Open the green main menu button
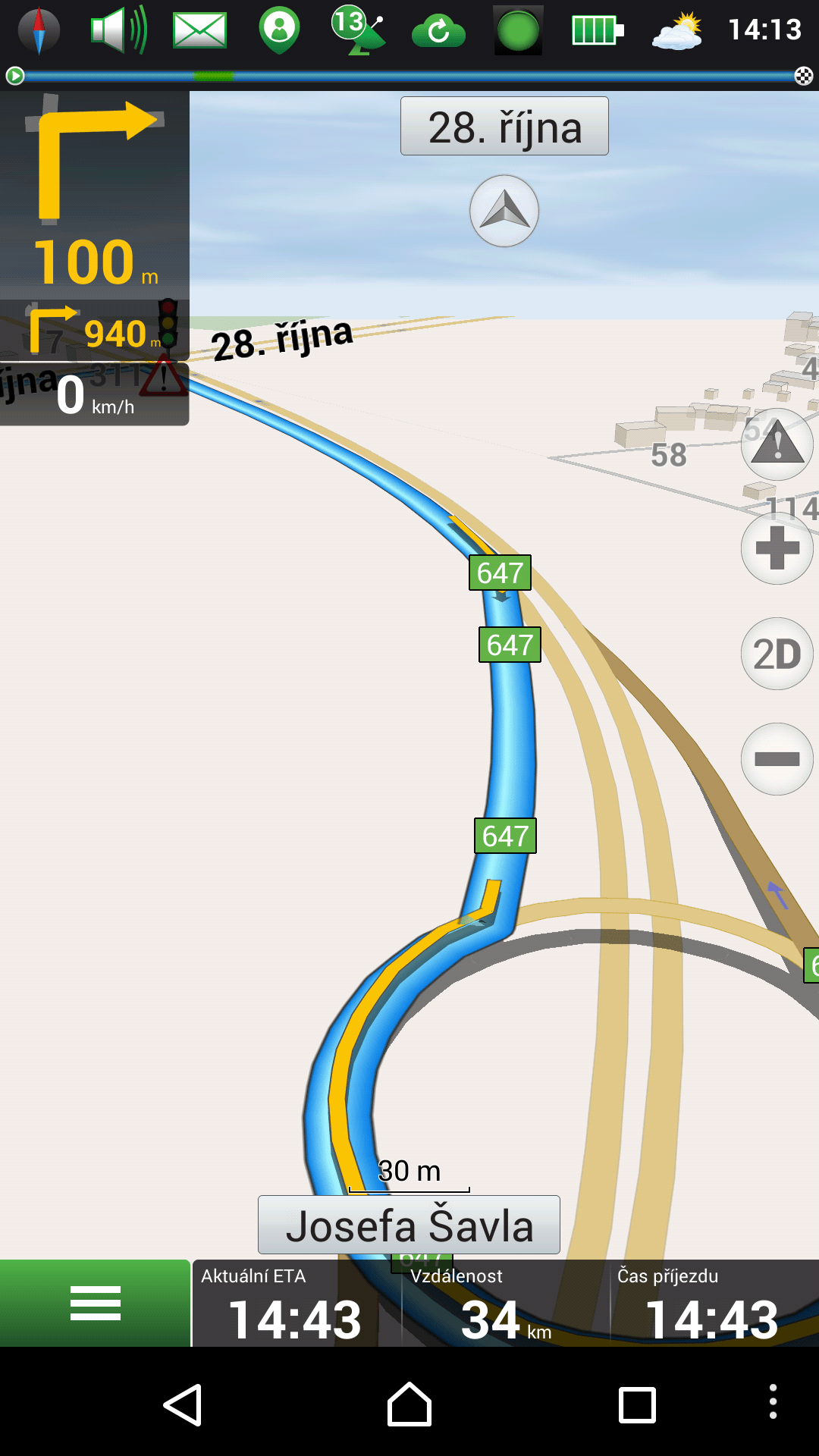This screenshot has width=819, height=1456. point(95,1303)
